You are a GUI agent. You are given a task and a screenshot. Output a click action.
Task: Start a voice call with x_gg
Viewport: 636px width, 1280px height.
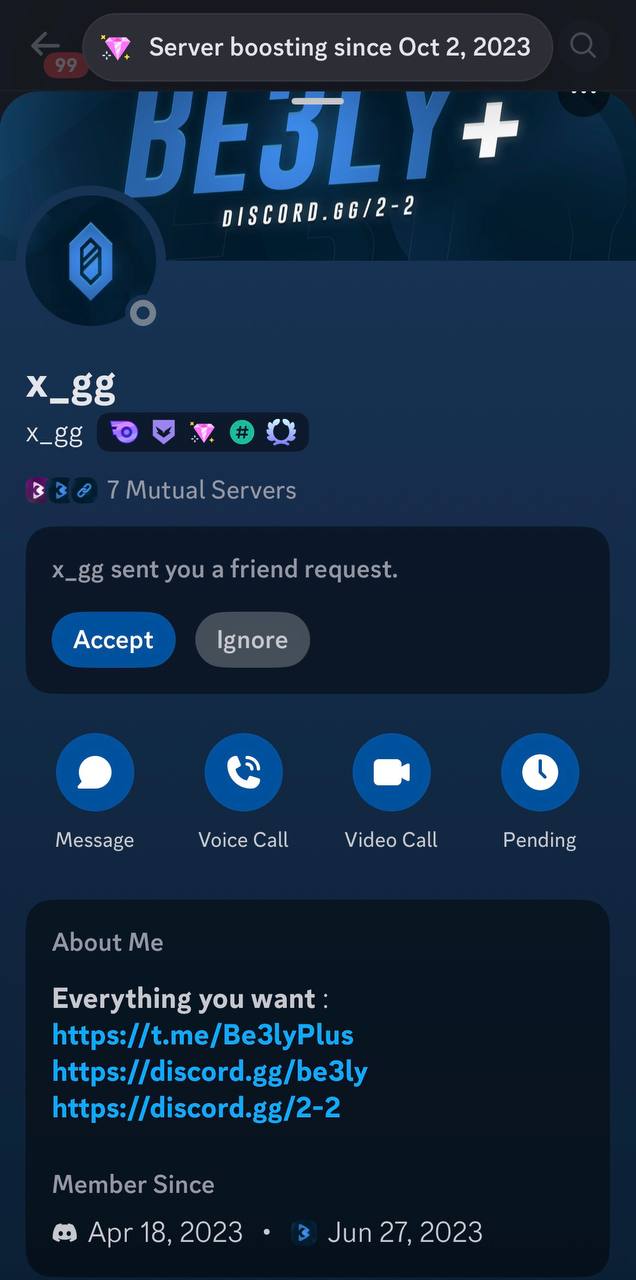pos(243,772)
